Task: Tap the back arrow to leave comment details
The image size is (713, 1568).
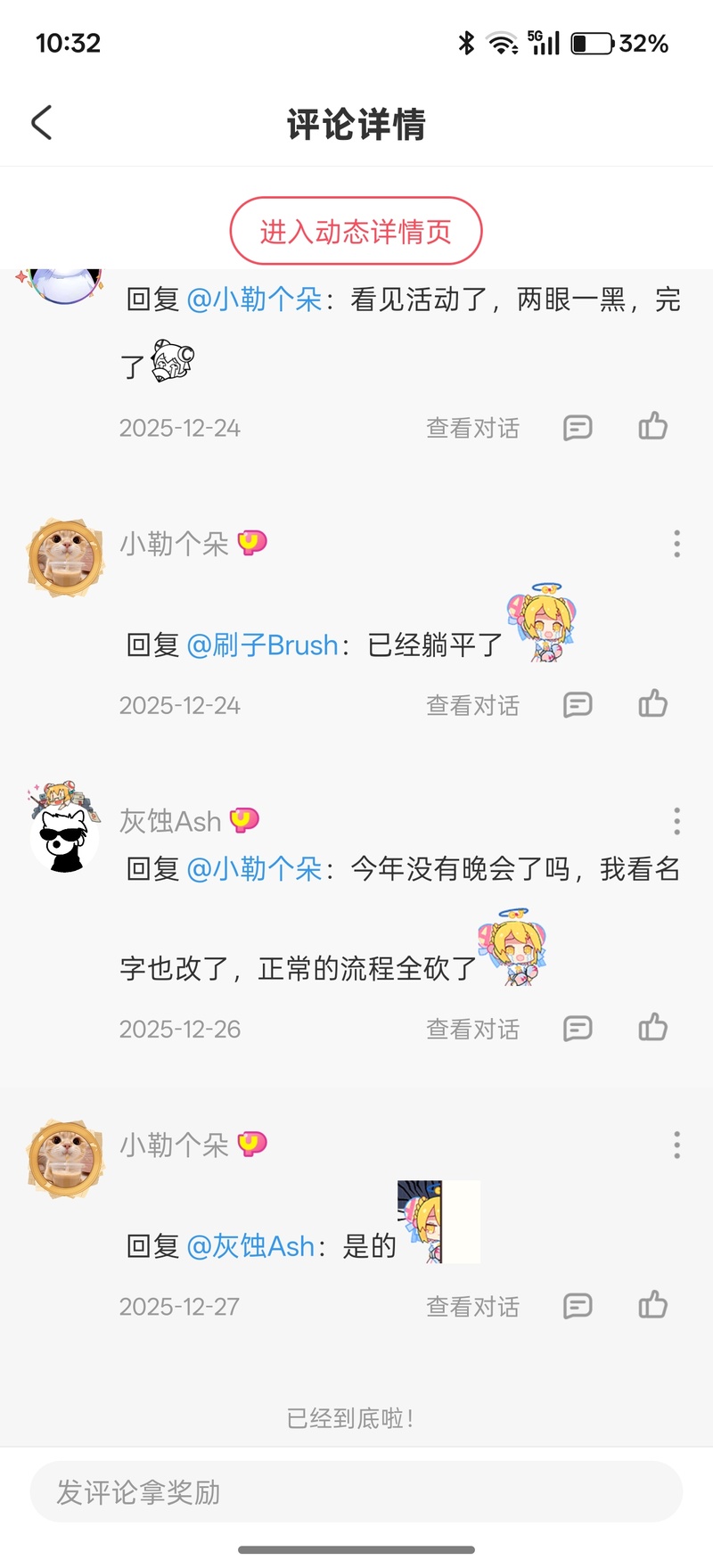Action: [40, 123]
